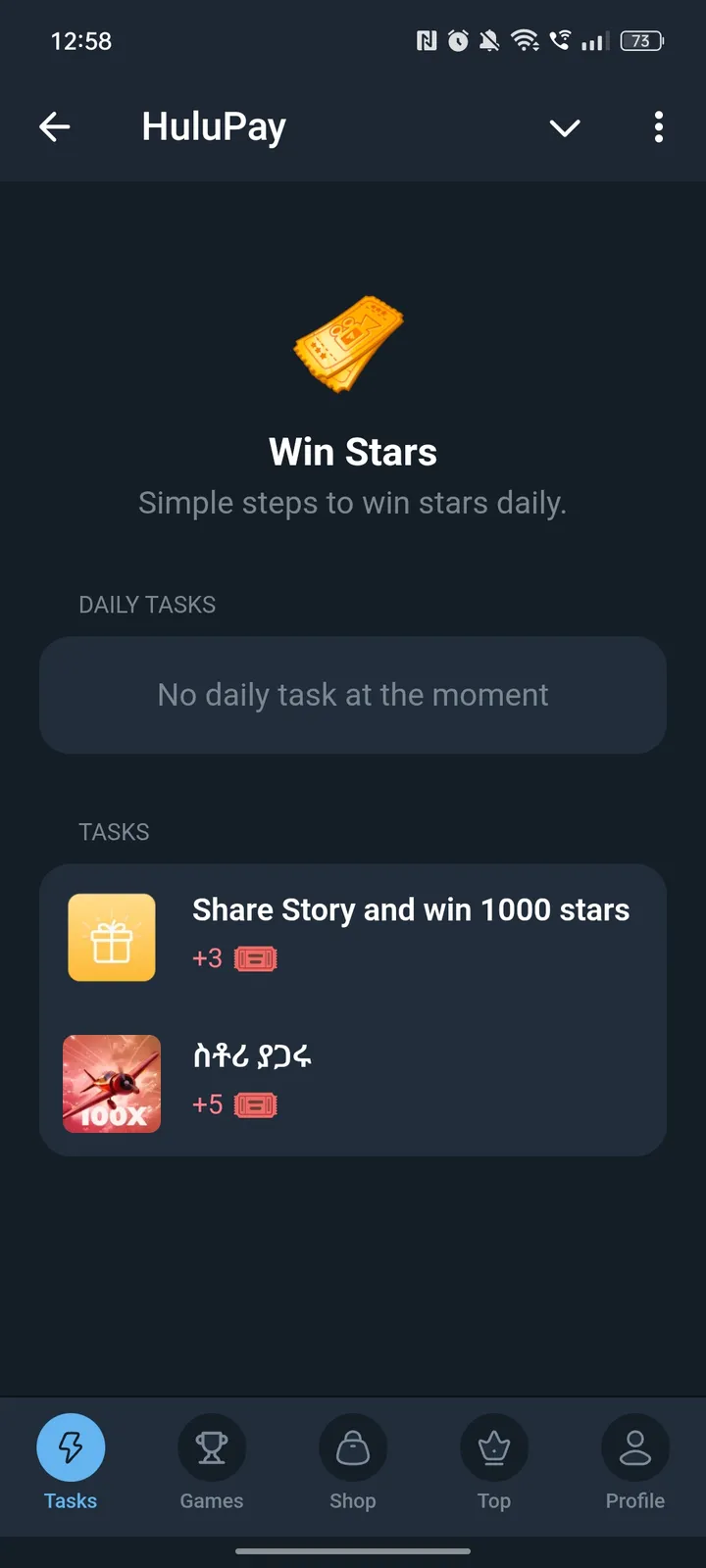Open the three-dot overflow menu
Viewport: 706px width, 1568px height.
[x=658, y=126]
